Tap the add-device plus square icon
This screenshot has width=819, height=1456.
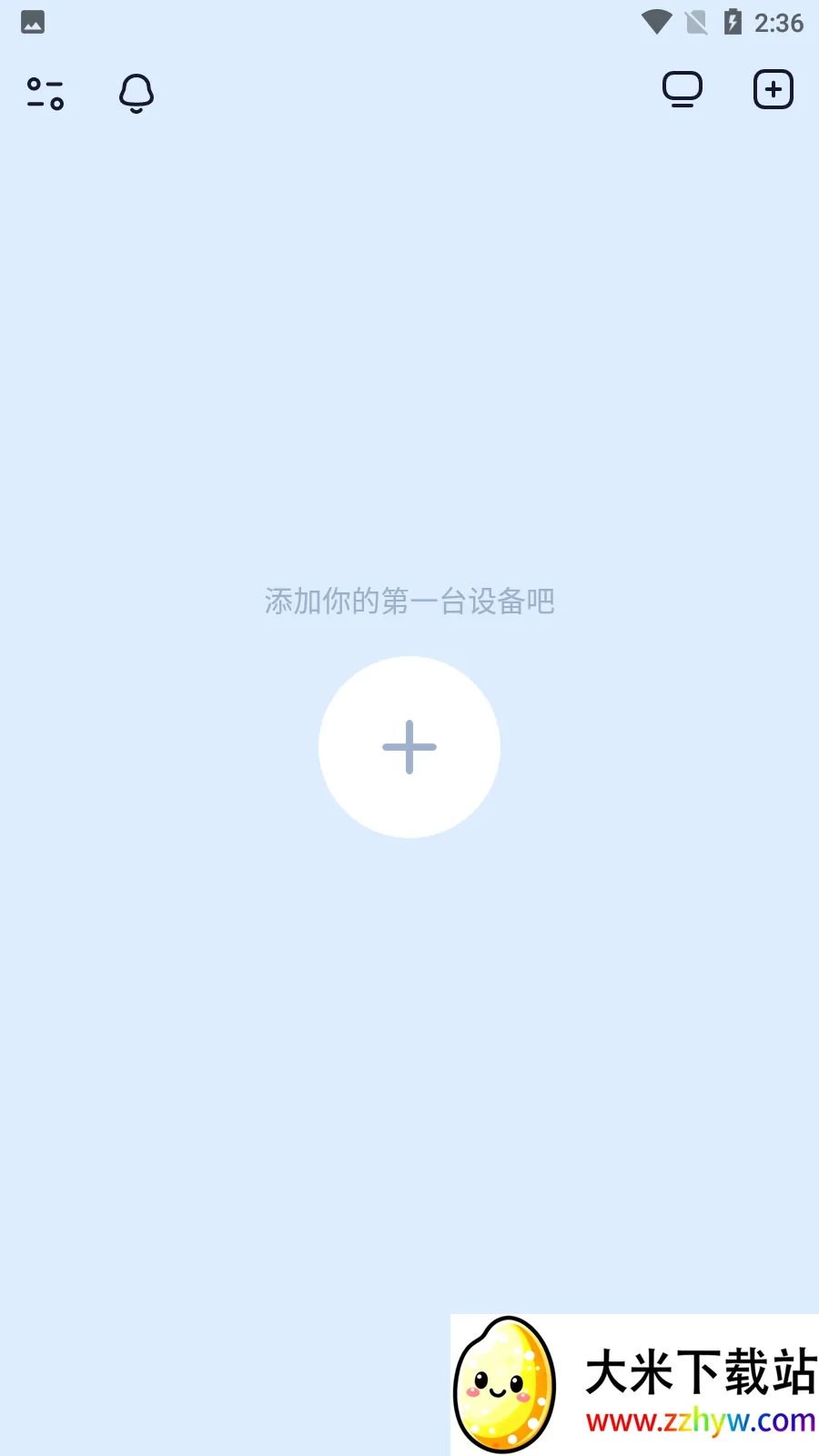(773, 88)
